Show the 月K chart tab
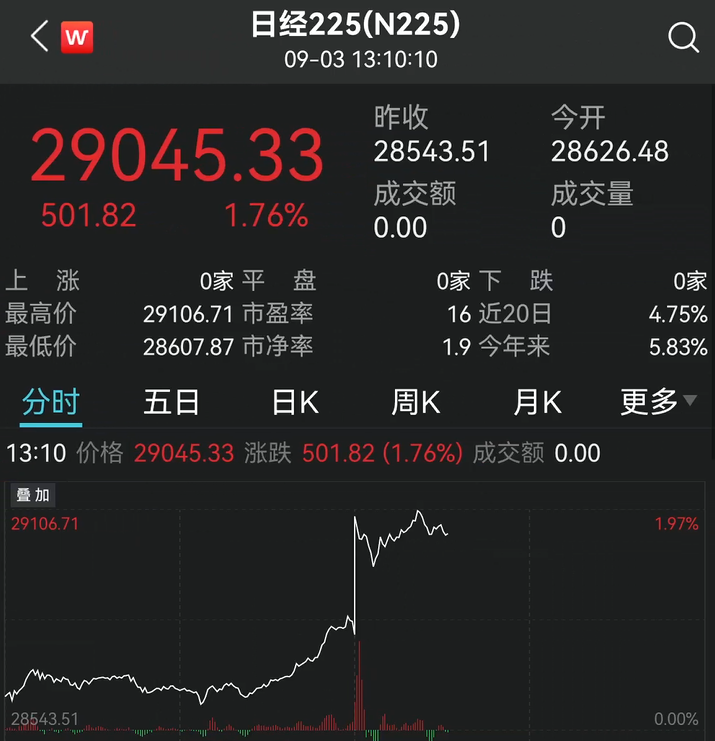Image resolution: width=715 pixels, height=741 pixels. tap(537, 402)
